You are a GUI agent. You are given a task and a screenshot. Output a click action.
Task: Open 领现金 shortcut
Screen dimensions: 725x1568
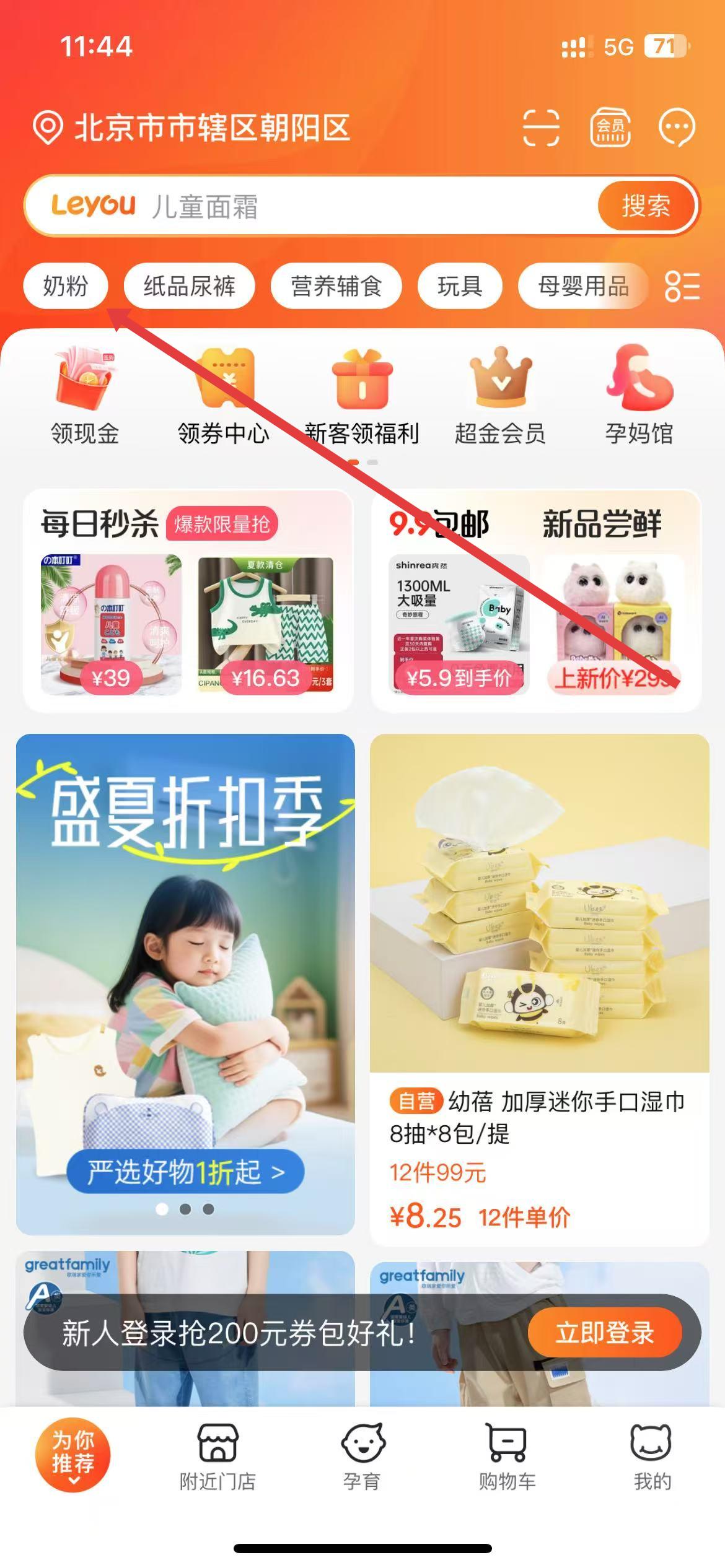85,396
